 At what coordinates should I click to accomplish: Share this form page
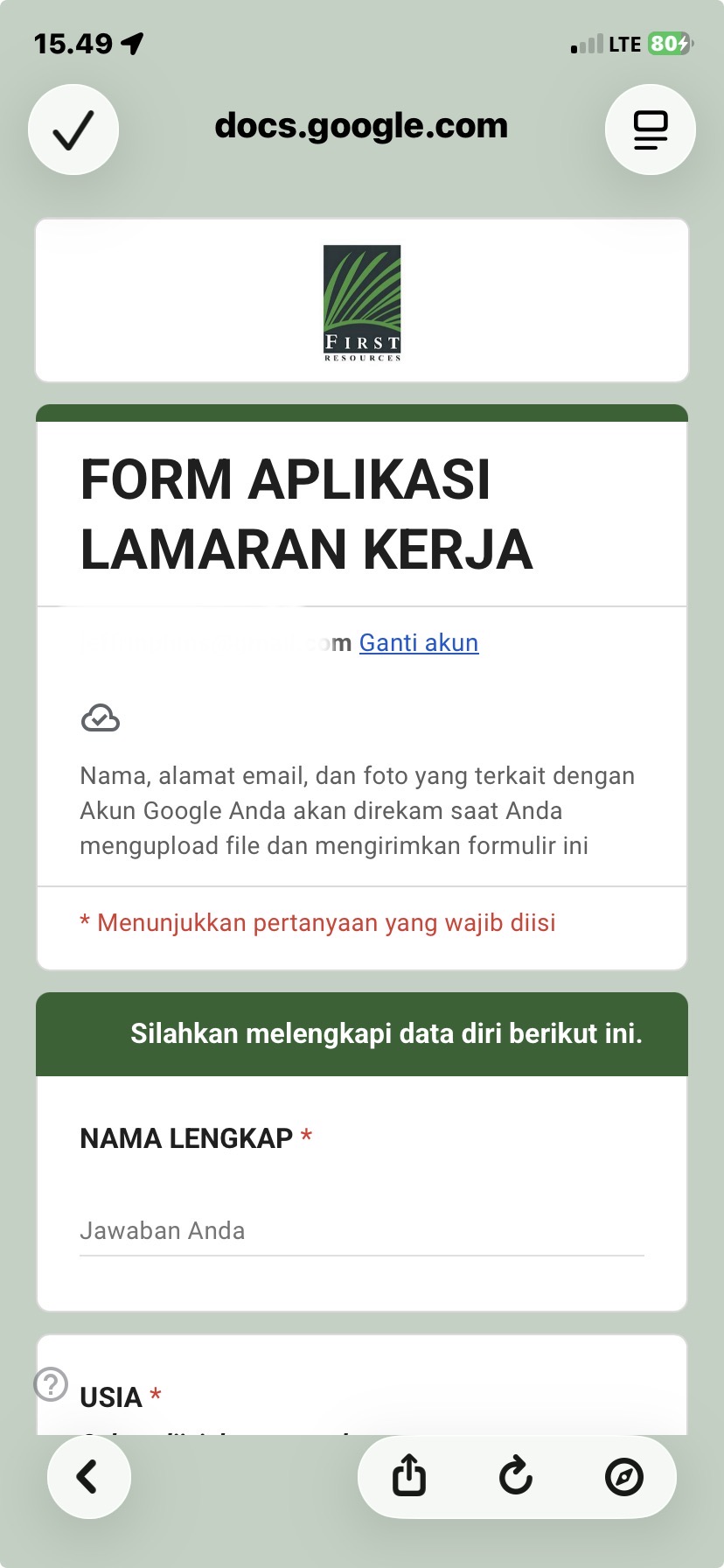click(409, 1477)
